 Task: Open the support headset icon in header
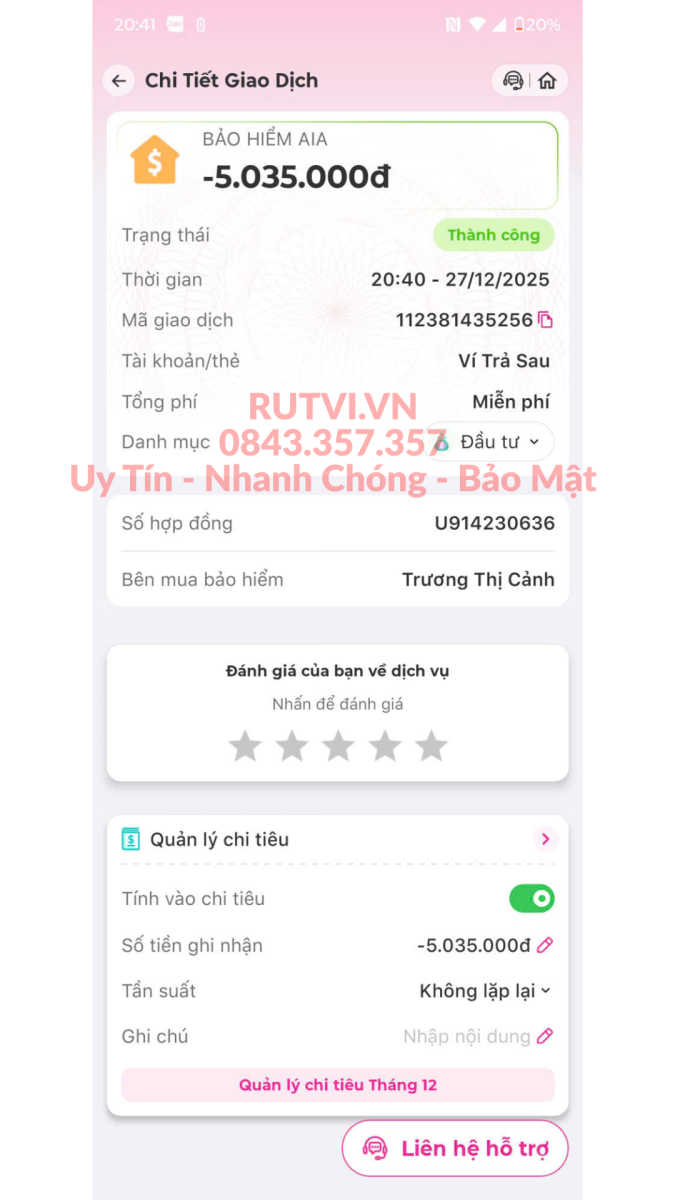[513, 81]
